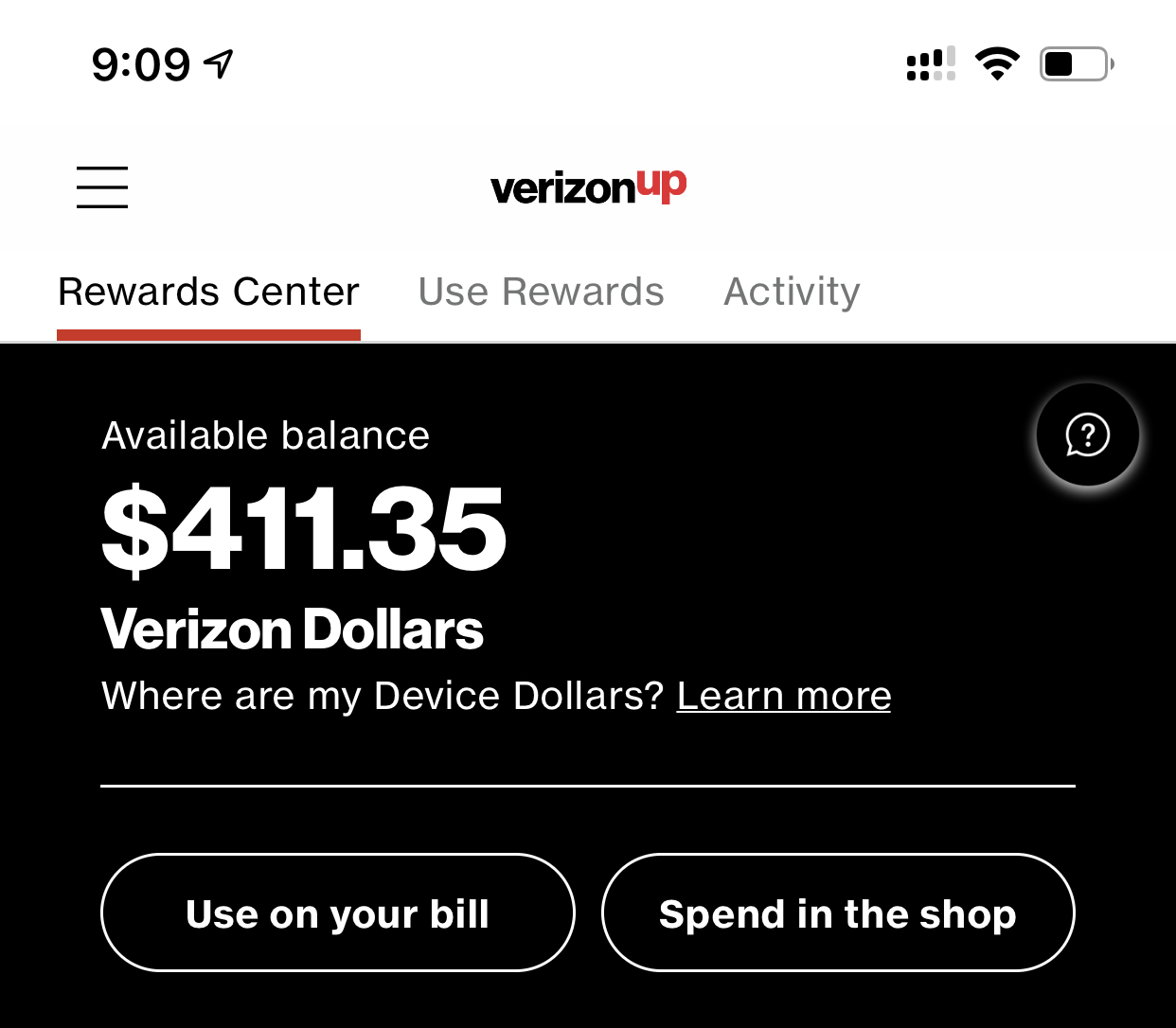Open the hamburger menu
Screen dimensions: 1176x1028
(x=102, y=186)
